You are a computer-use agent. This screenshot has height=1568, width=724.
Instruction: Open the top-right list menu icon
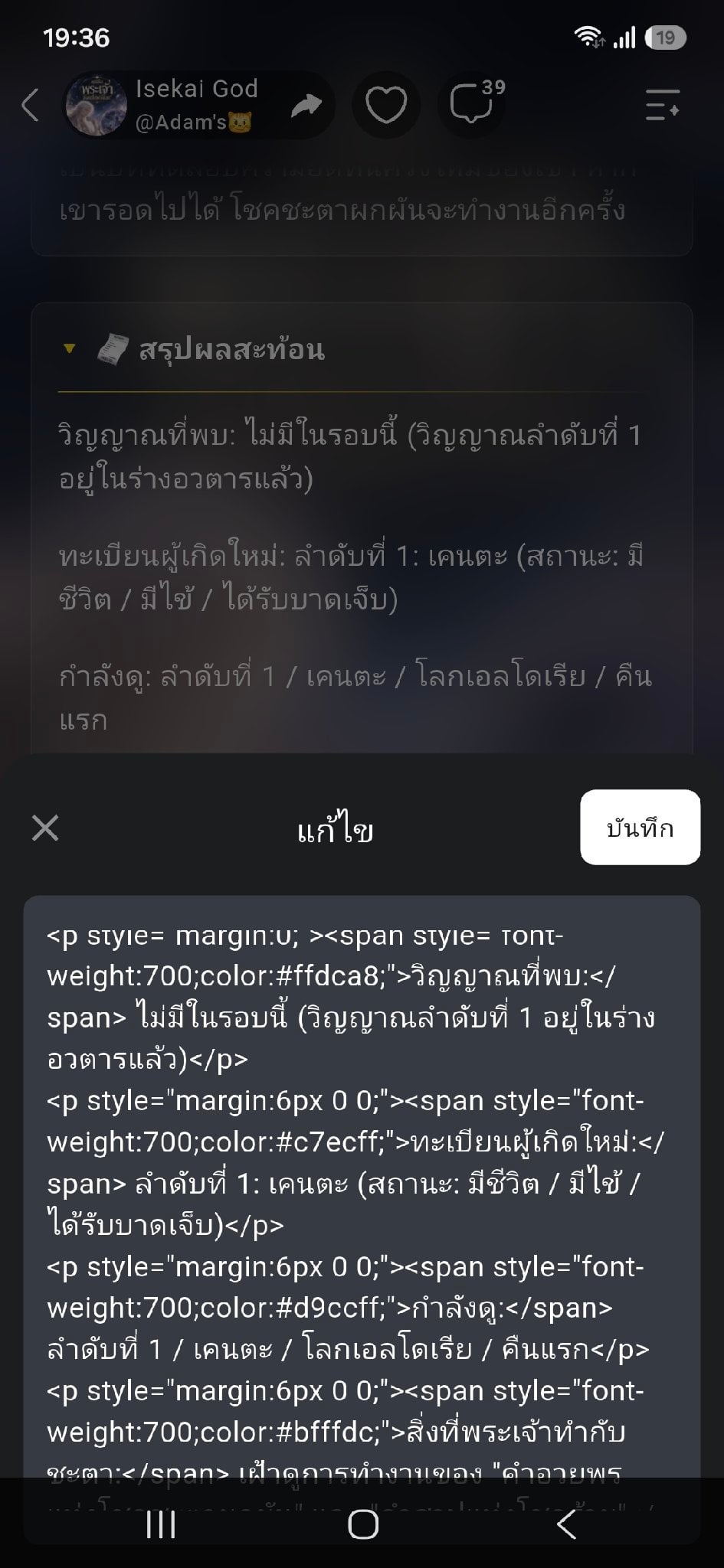pos(662,105)
